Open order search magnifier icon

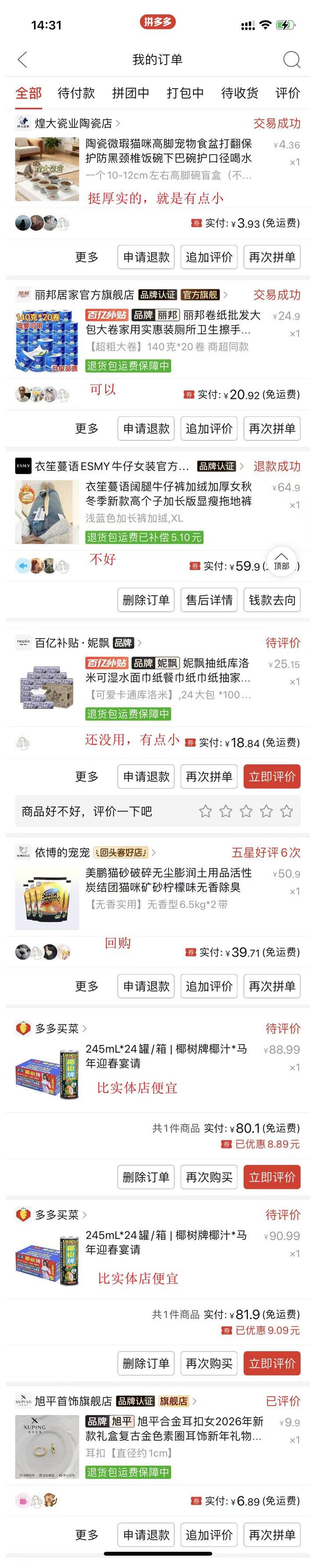coord(291,60)
